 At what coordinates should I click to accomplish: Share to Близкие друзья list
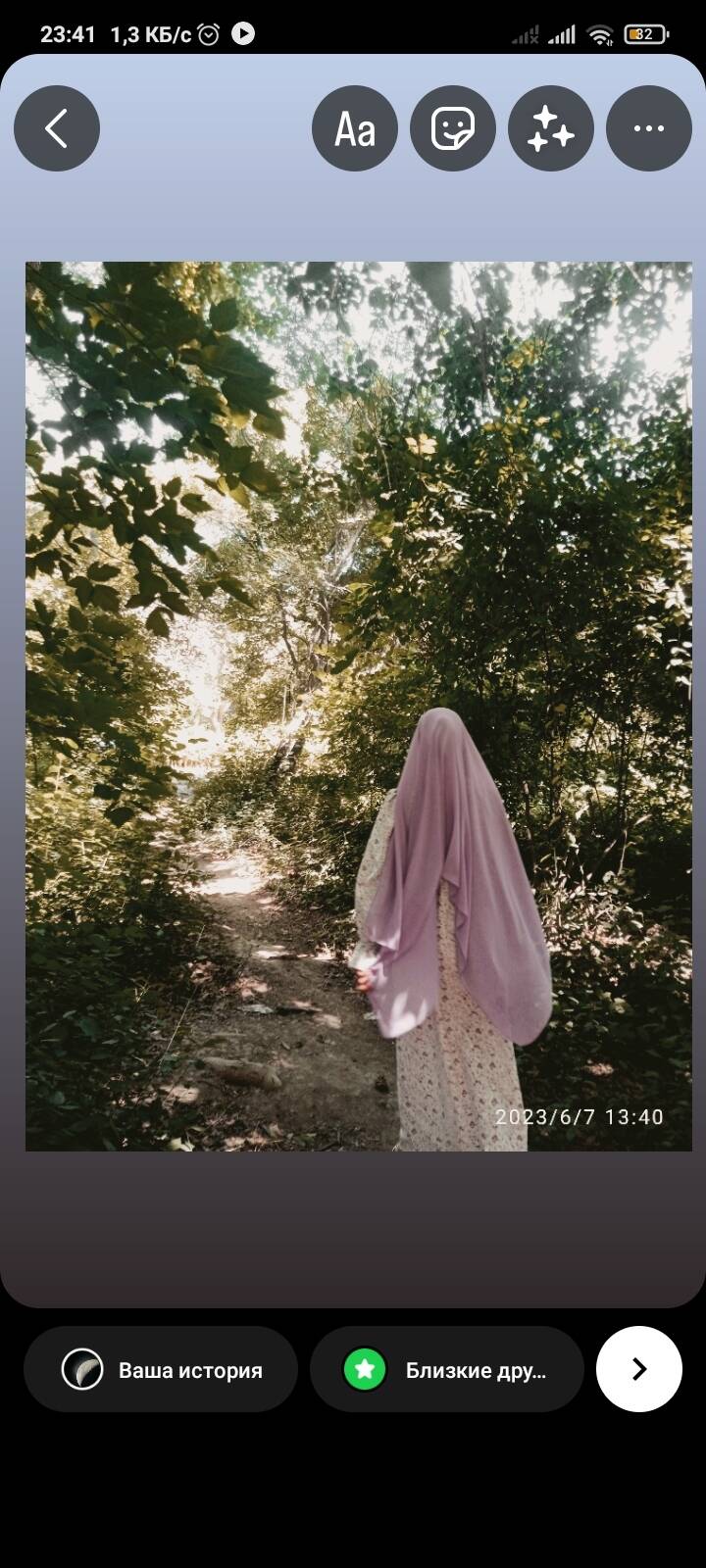point(447,1369)
